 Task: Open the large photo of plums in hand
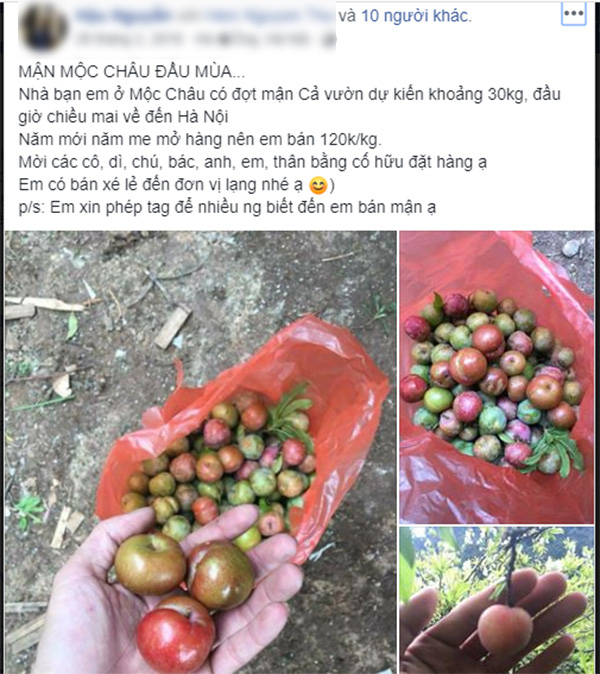click(198, 452)
